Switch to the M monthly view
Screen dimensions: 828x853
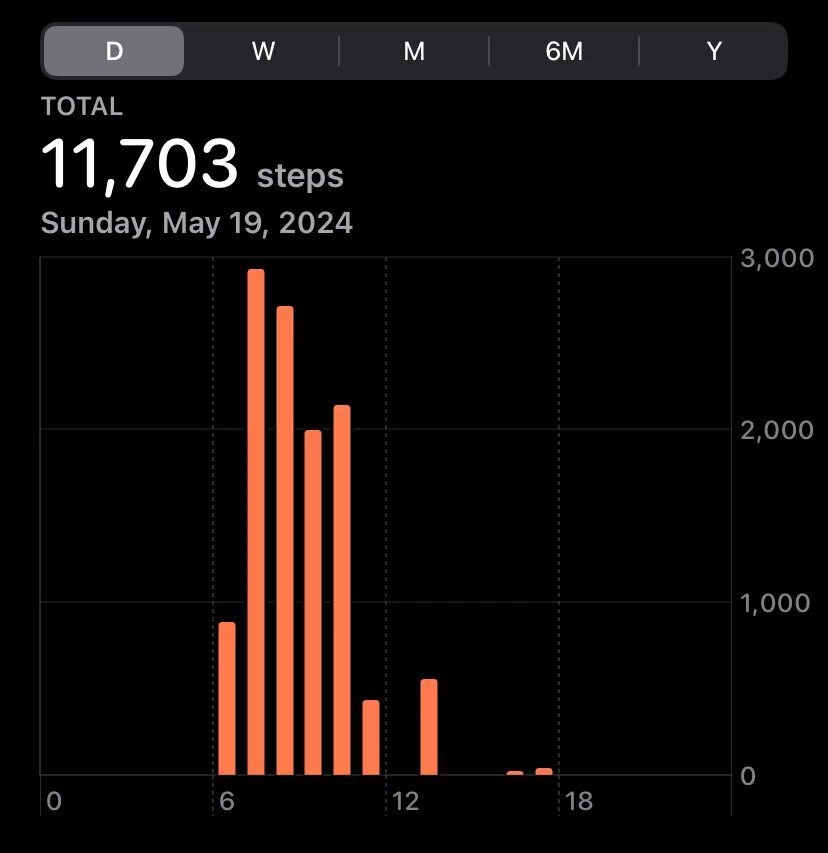click(x=414, y=51)
